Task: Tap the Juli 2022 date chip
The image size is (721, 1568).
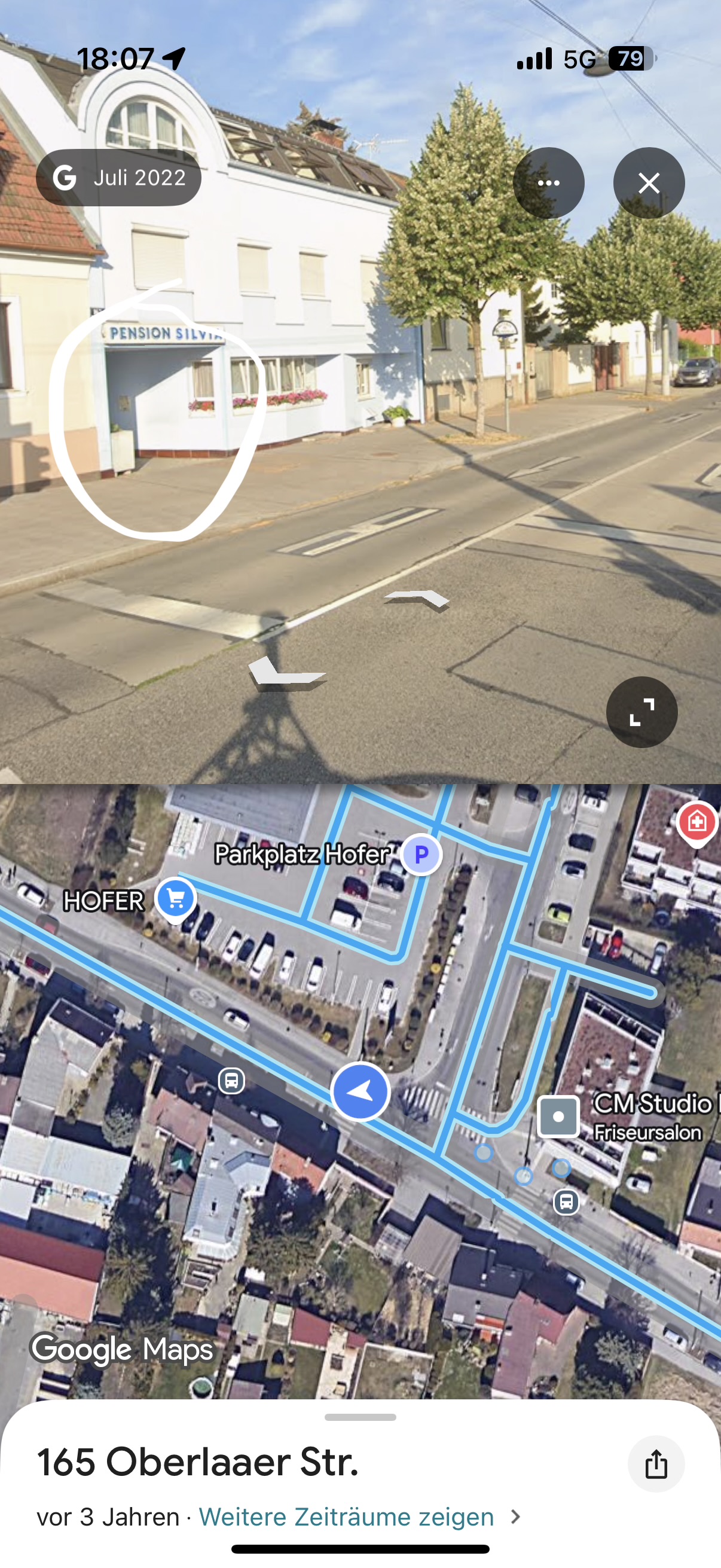Action: tap(119, 178)
